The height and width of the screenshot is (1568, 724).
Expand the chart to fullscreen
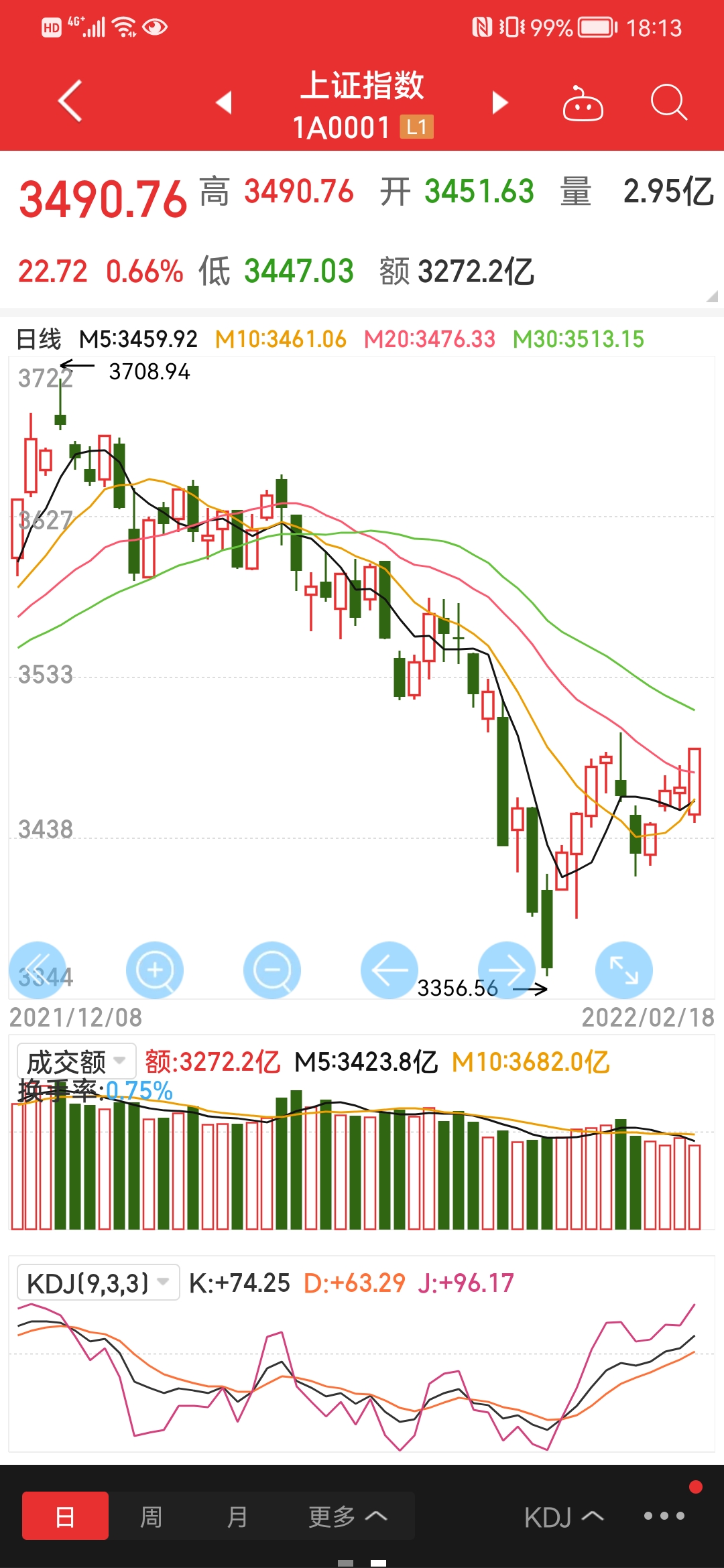(x=624, y=970)
